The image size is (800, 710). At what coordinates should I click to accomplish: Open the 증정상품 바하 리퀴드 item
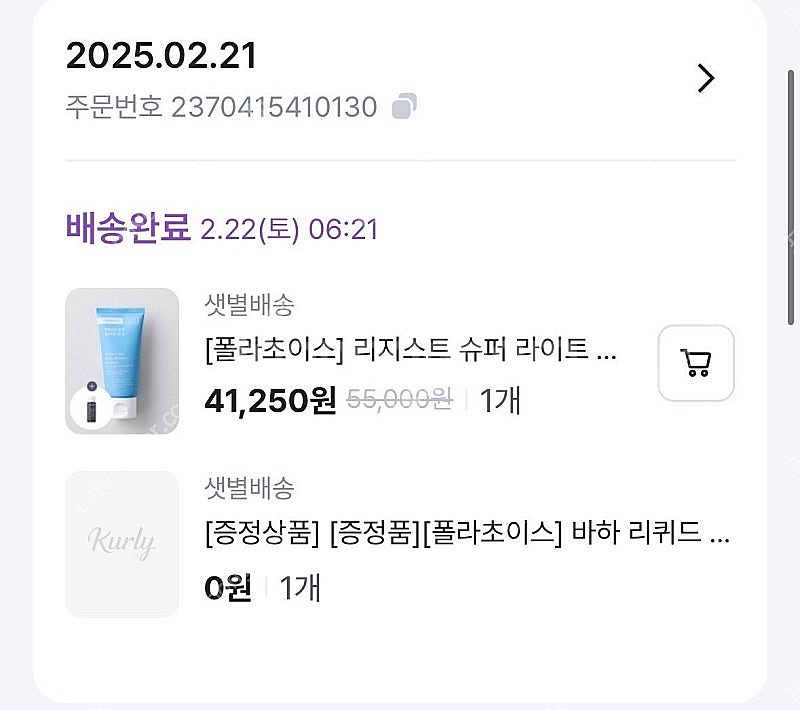click(466, 535)
